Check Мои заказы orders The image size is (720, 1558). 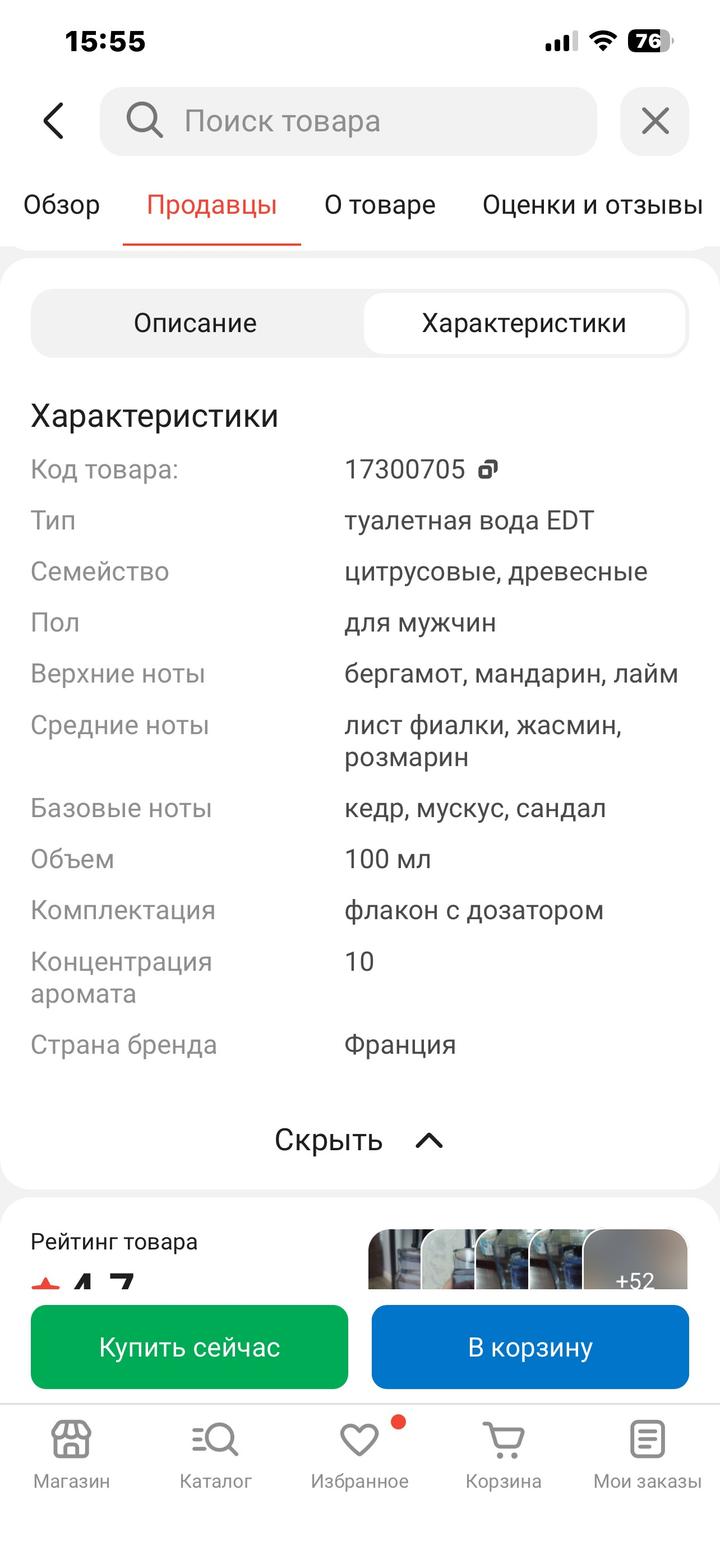coord(647,1455)
